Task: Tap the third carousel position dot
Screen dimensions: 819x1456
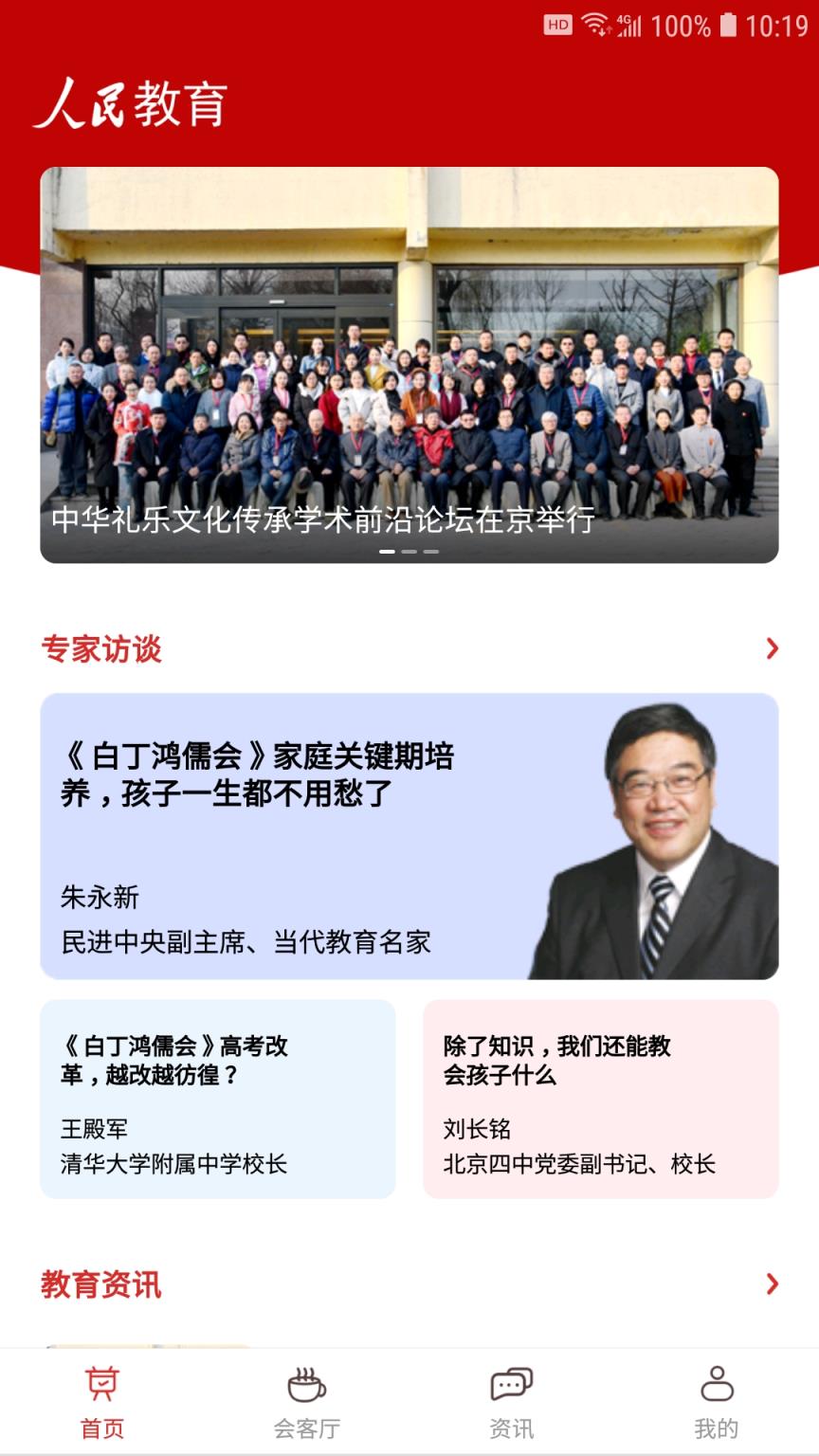Action: 430,552
